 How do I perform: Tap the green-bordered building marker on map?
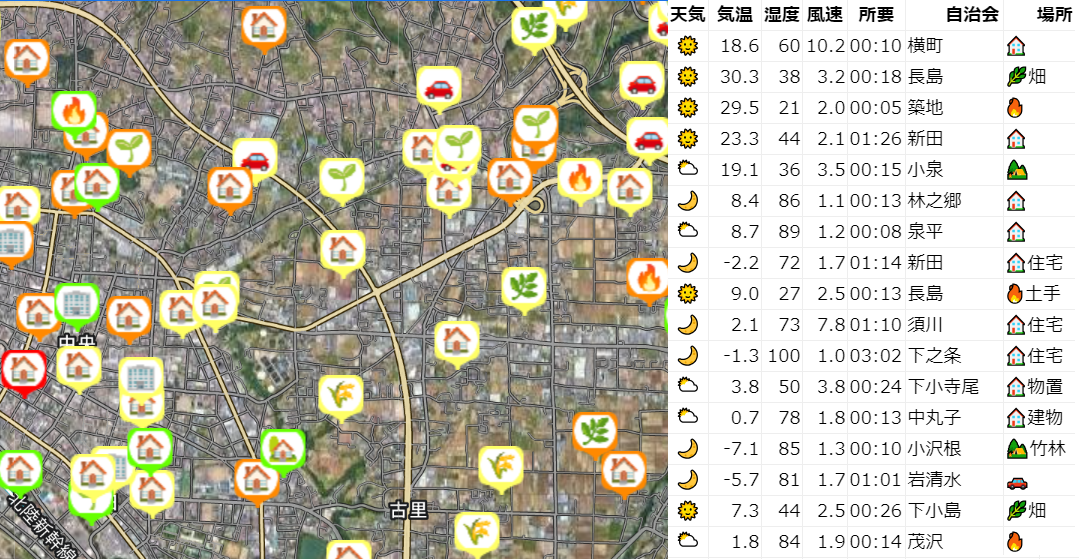click(76, 302)
